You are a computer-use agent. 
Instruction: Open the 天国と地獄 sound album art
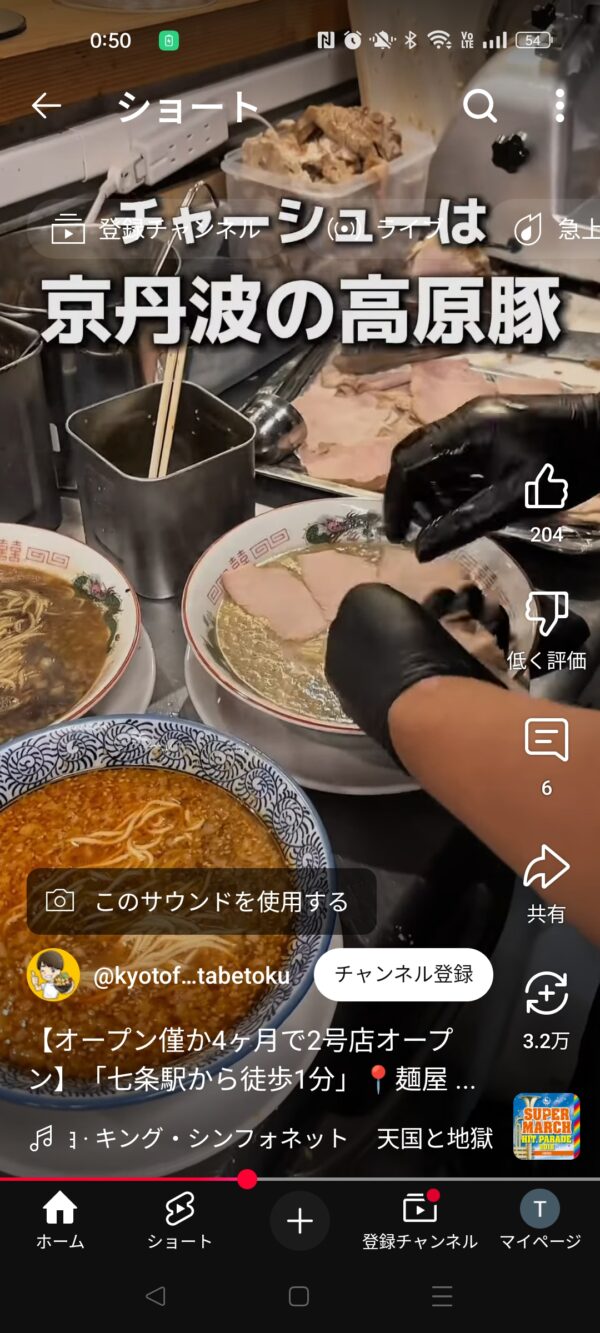click(546, 1127)
